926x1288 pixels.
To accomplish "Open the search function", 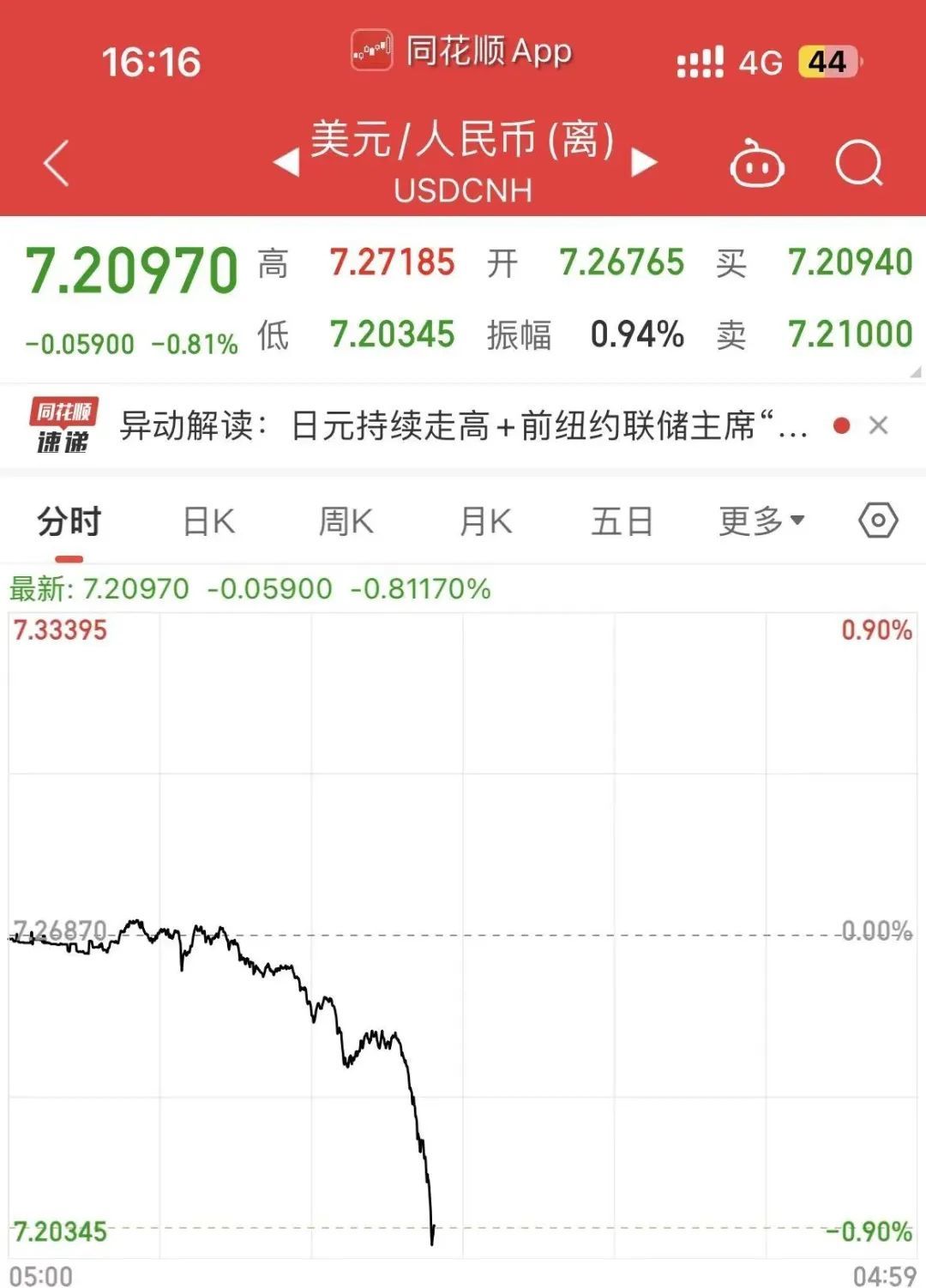I will [x=857, y=163].
